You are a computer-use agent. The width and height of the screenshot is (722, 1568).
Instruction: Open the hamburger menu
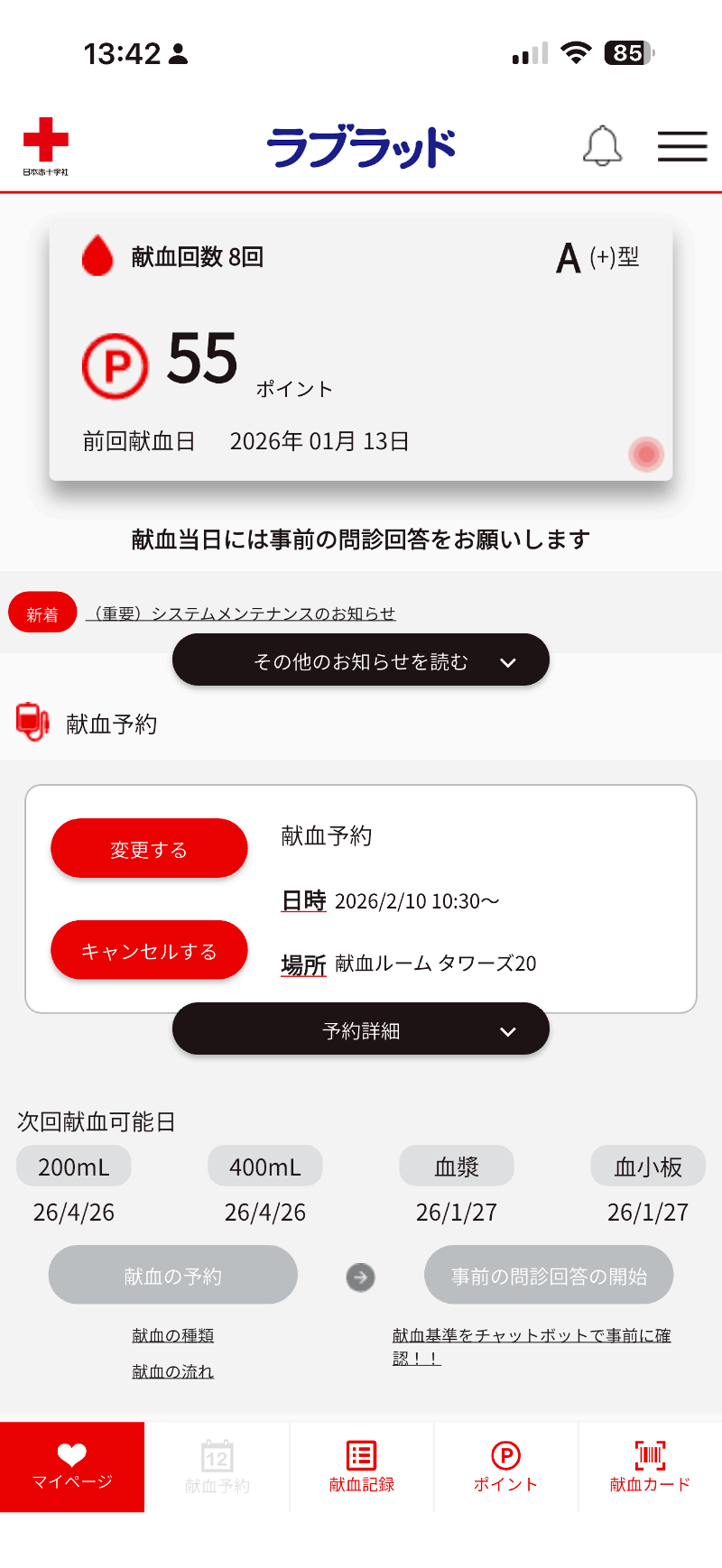tap(681, 146)
